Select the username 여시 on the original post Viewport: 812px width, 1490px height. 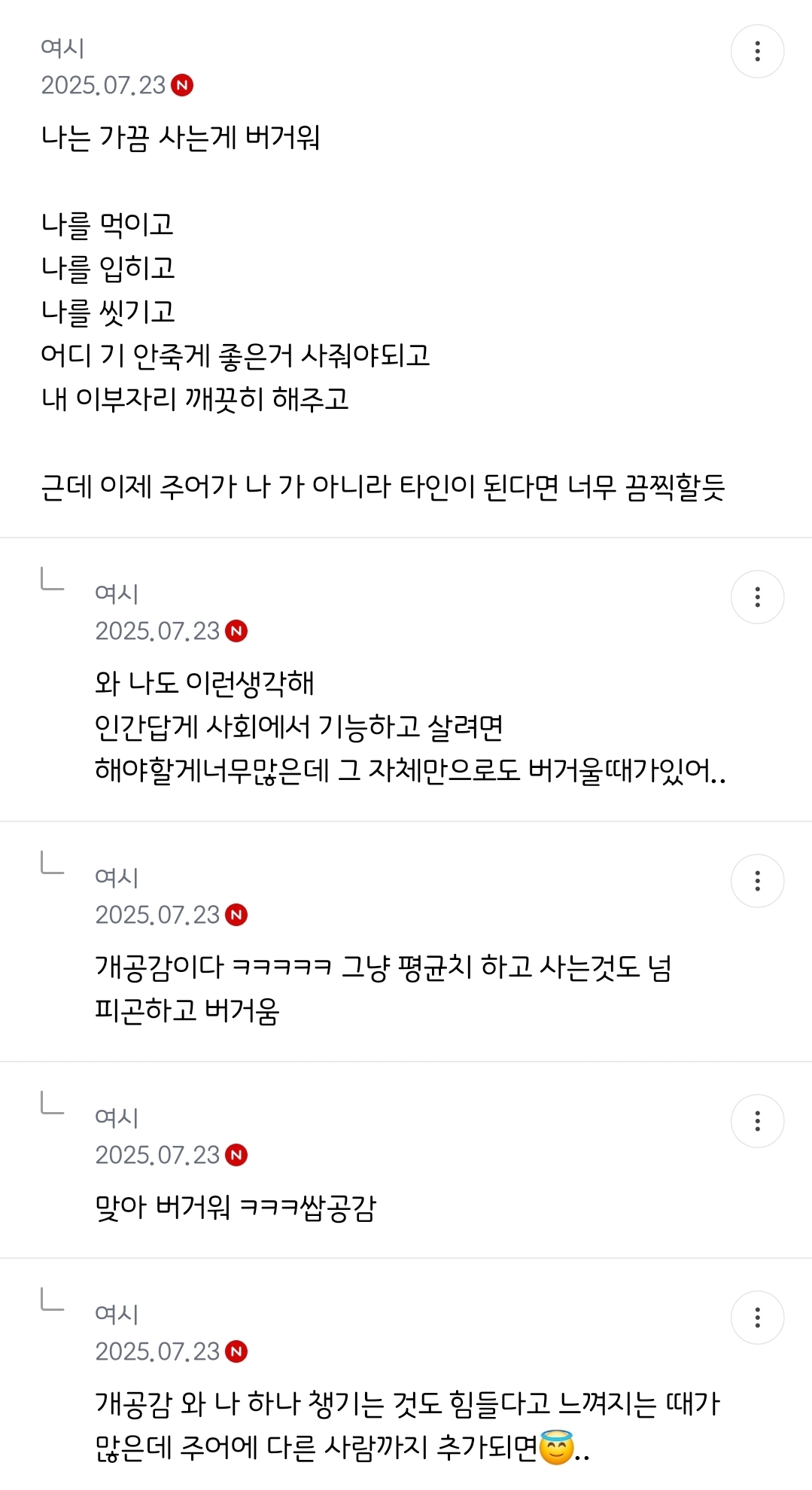click(60, 47)
